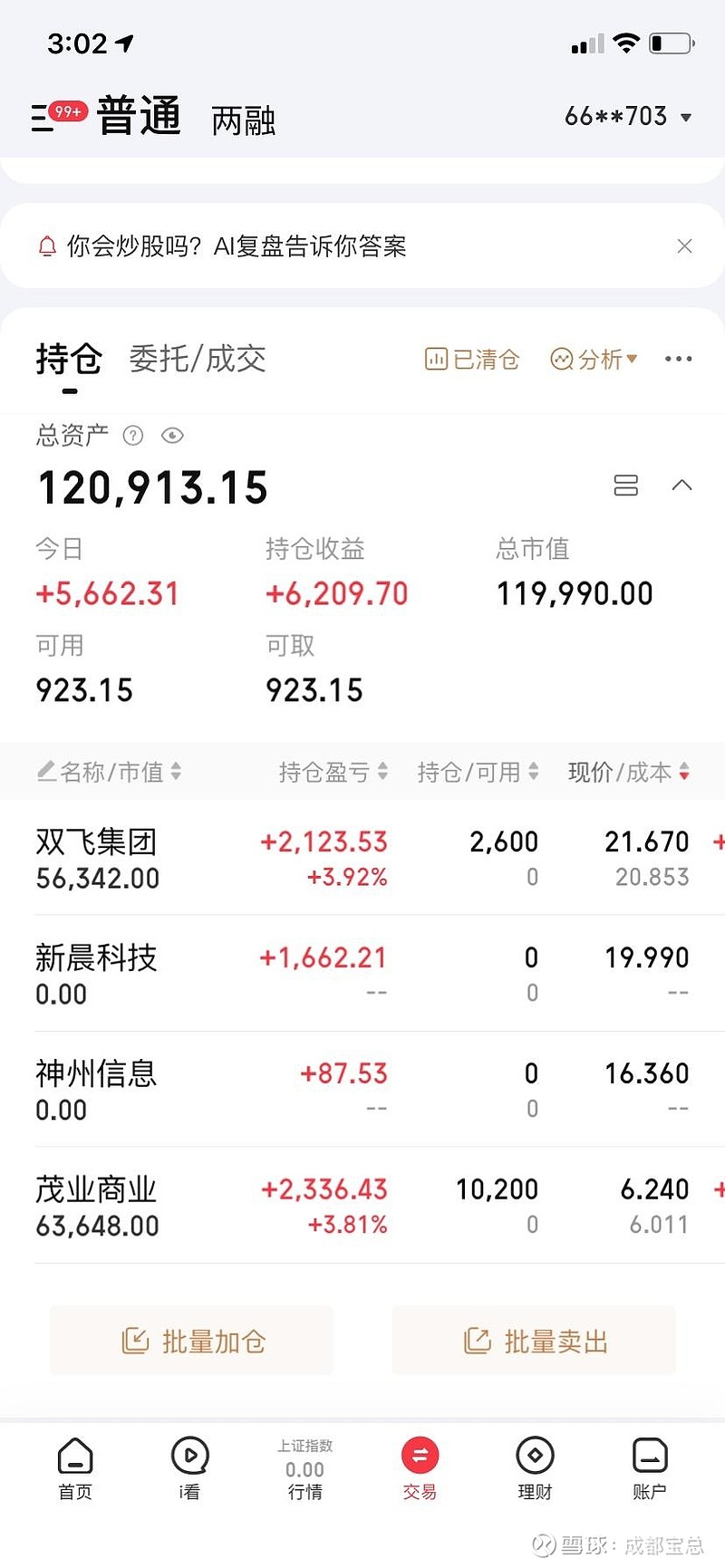Image resolution: width=725 pixels, height=1568 pixels.
Task: Click the card layout icon near total assets
Action: click(625, 486)
